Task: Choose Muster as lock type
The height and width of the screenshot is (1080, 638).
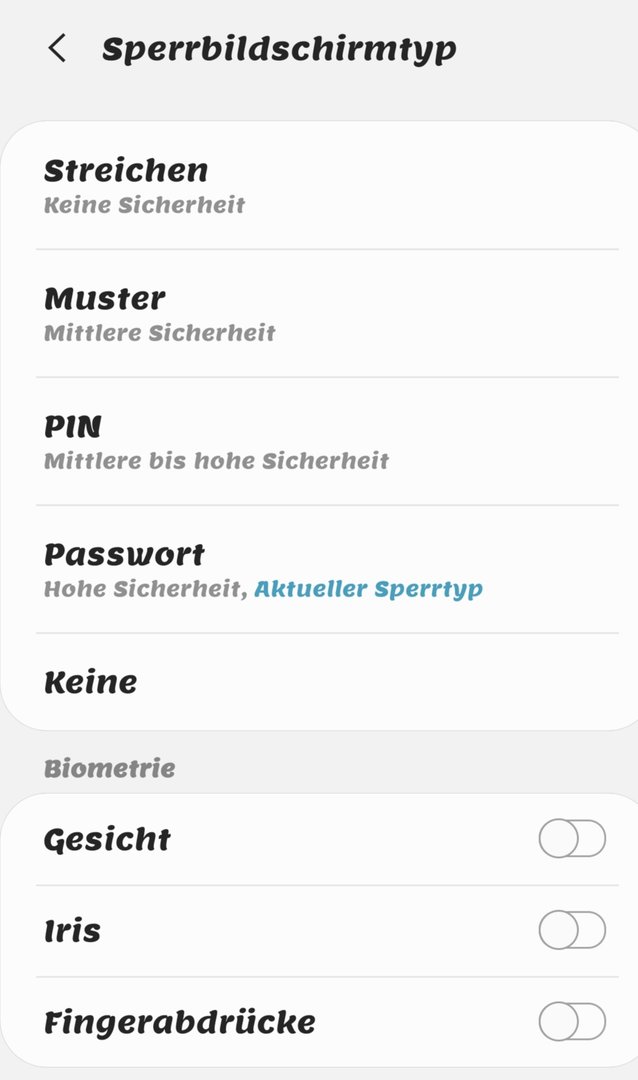Action: point(319,313)
